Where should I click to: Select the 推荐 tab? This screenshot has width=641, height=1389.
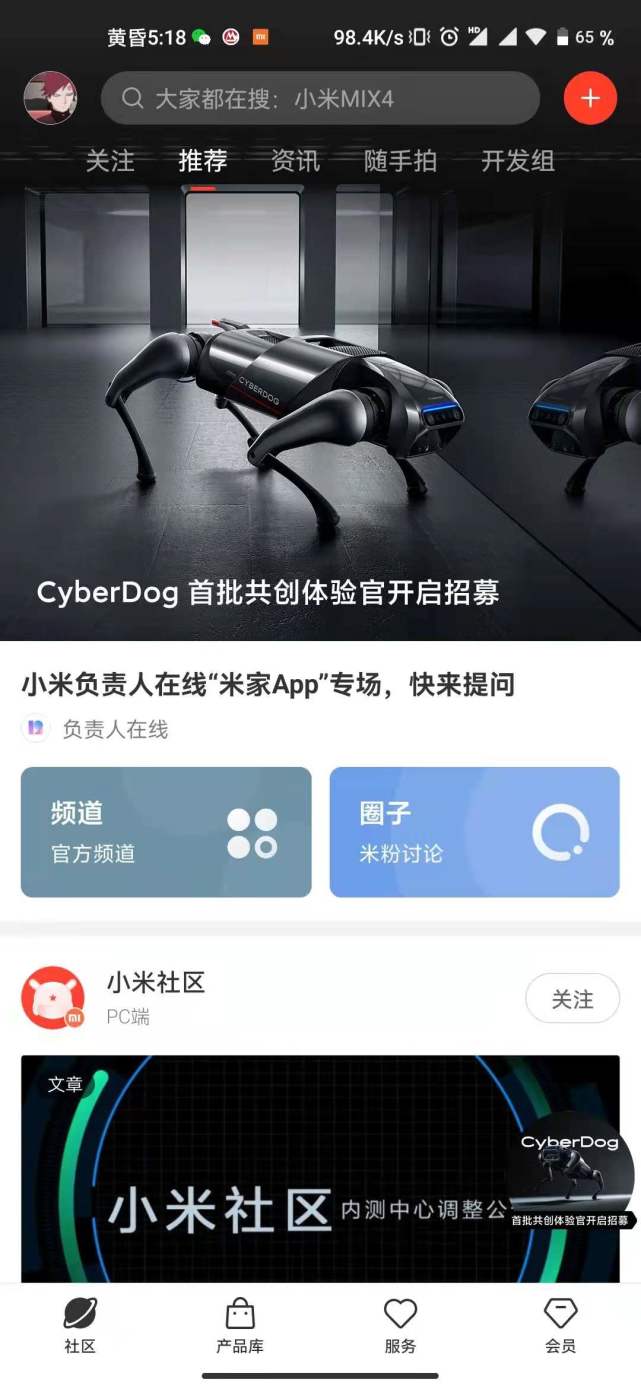(203, 161)
